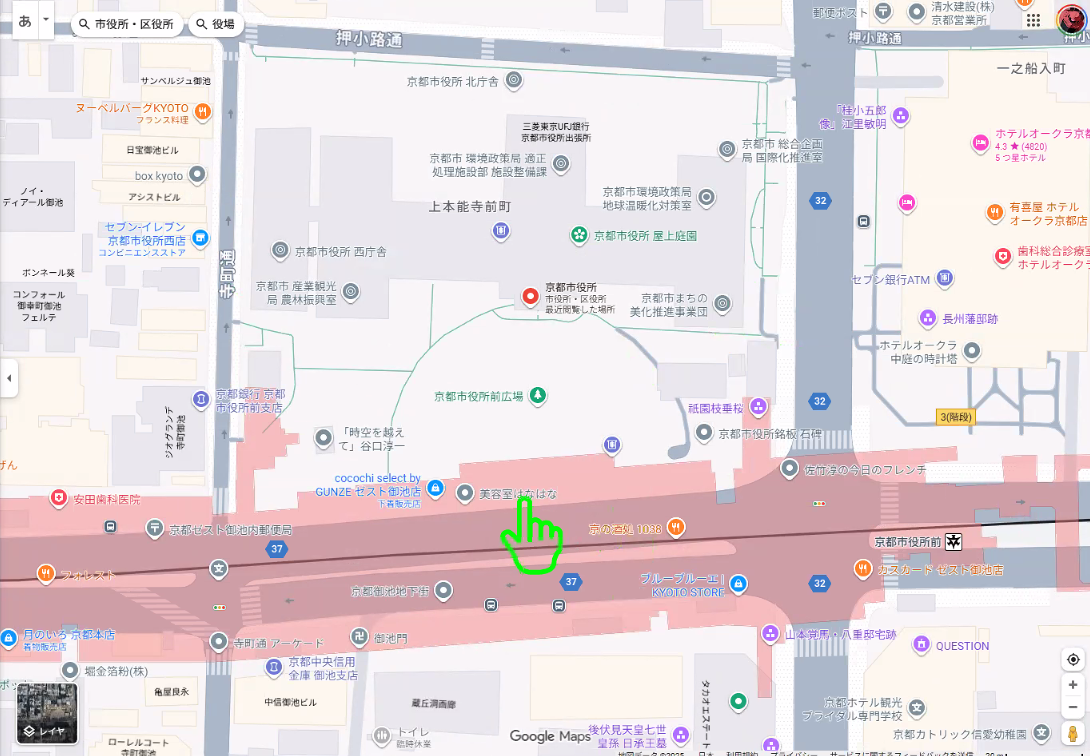
Task: Tap the 役場 search chip
Action: click(x=216, y=24)
